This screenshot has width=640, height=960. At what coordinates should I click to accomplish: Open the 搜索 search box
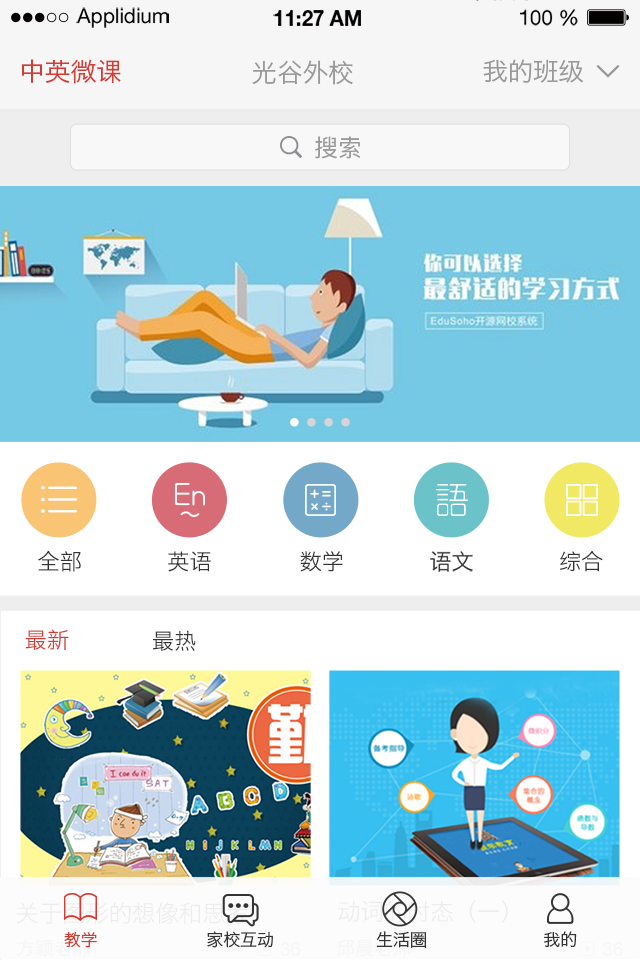(320, 148)
